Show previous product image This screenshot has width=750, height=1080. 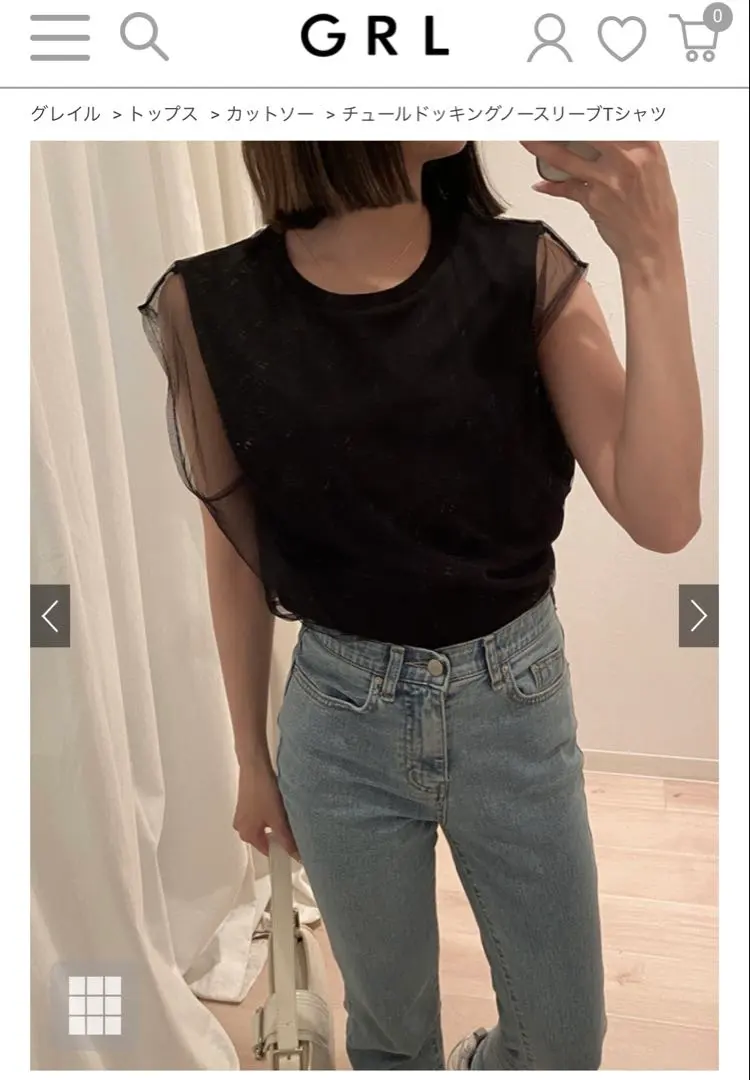point(50,616)
